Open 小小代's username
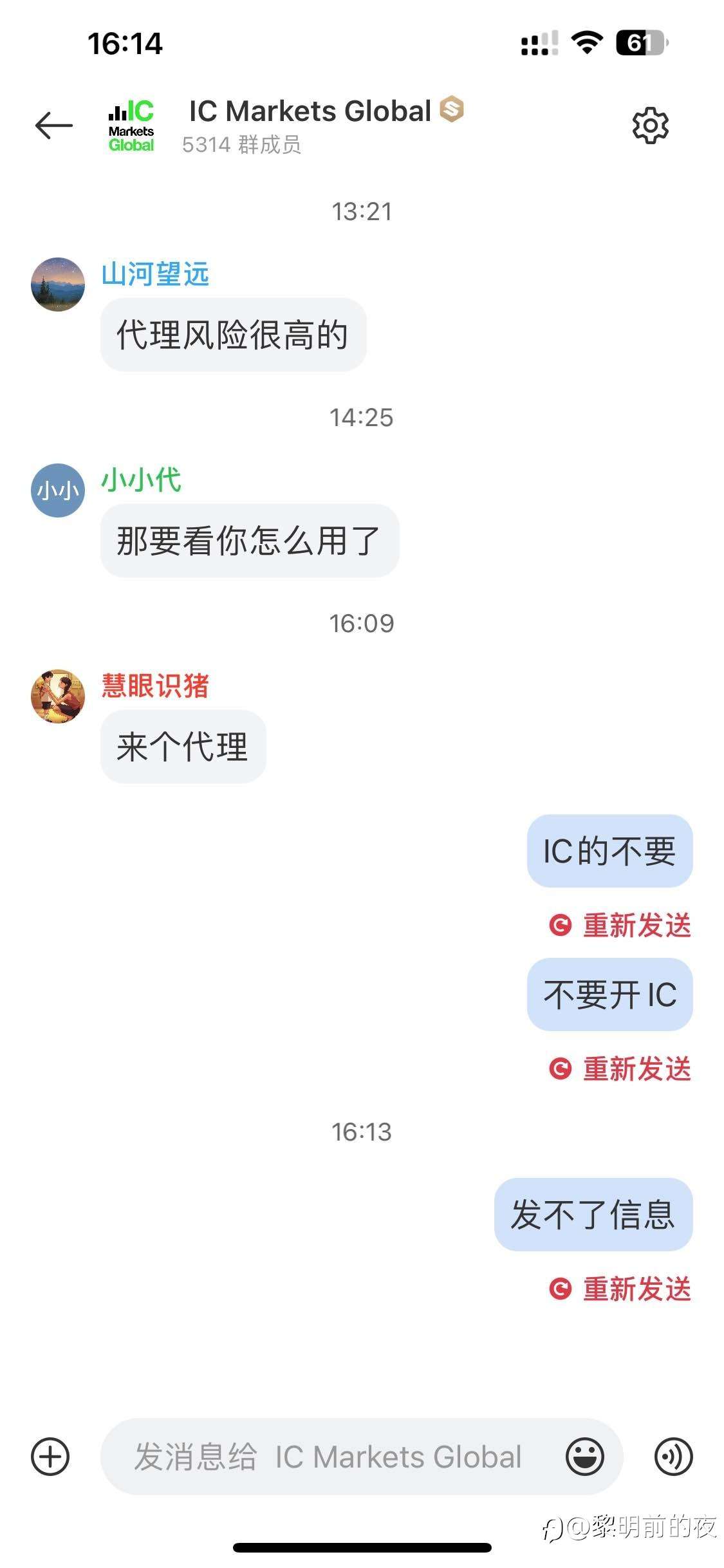The image size is (724, 1568). tap(143, 480)
